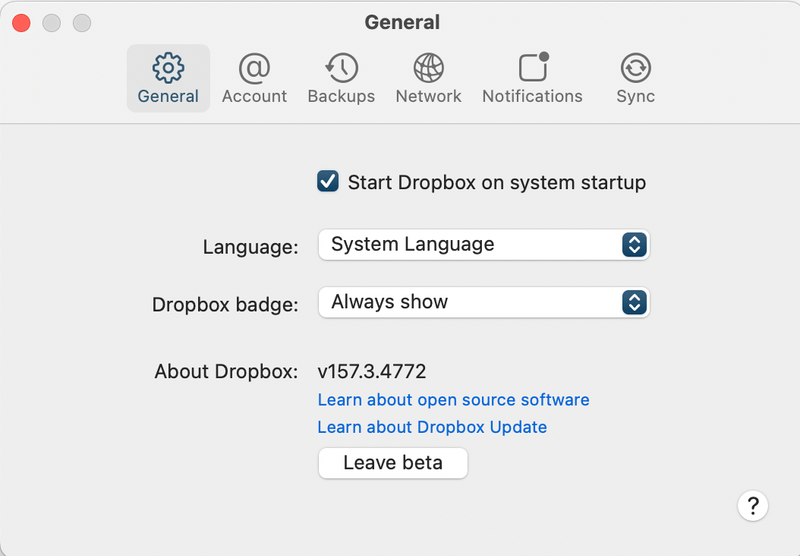Viewport: 800px width, 556px height.
Task: Switch to the Account tab
Action: pos(254,78)
